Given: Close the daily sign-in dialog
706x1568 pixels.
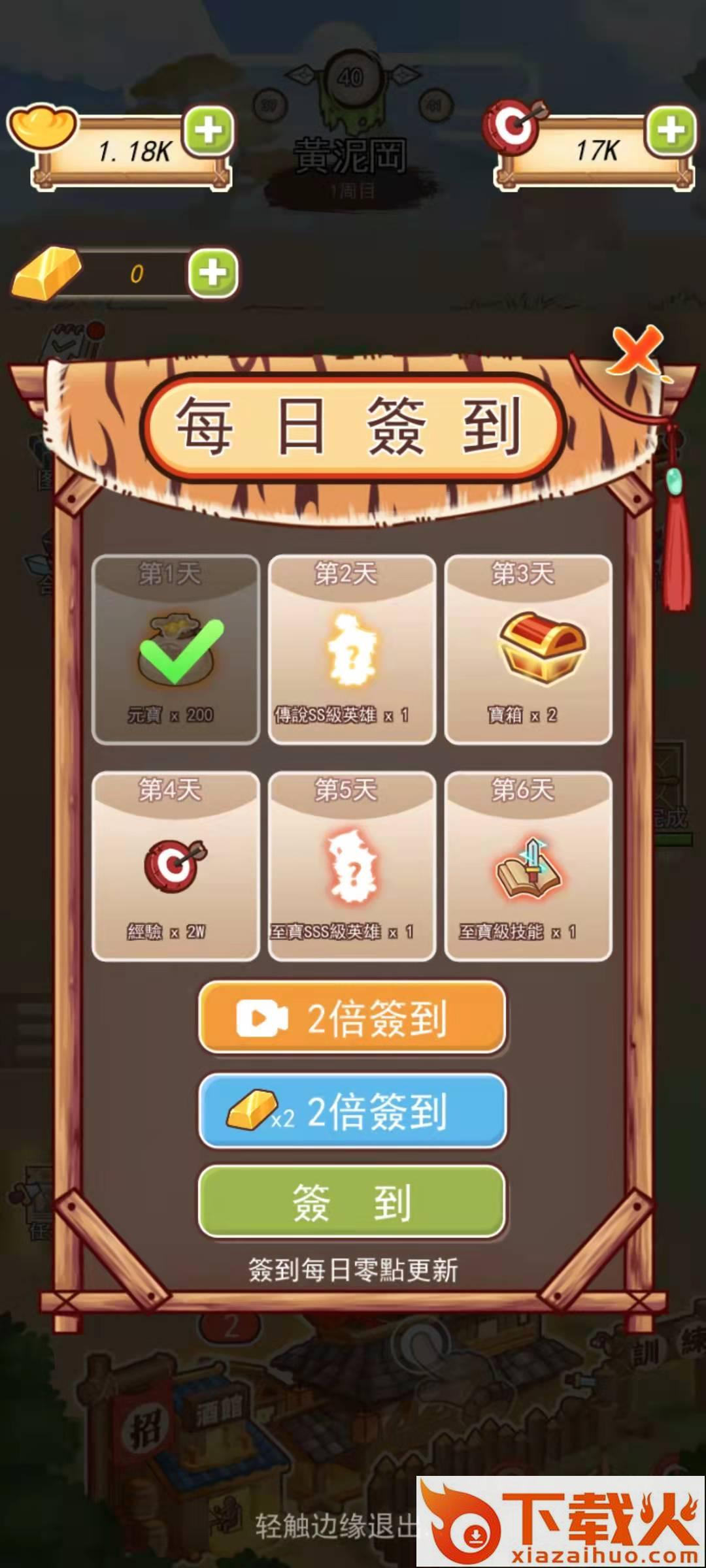Looking at the screenshot, I should pos(635,351).
